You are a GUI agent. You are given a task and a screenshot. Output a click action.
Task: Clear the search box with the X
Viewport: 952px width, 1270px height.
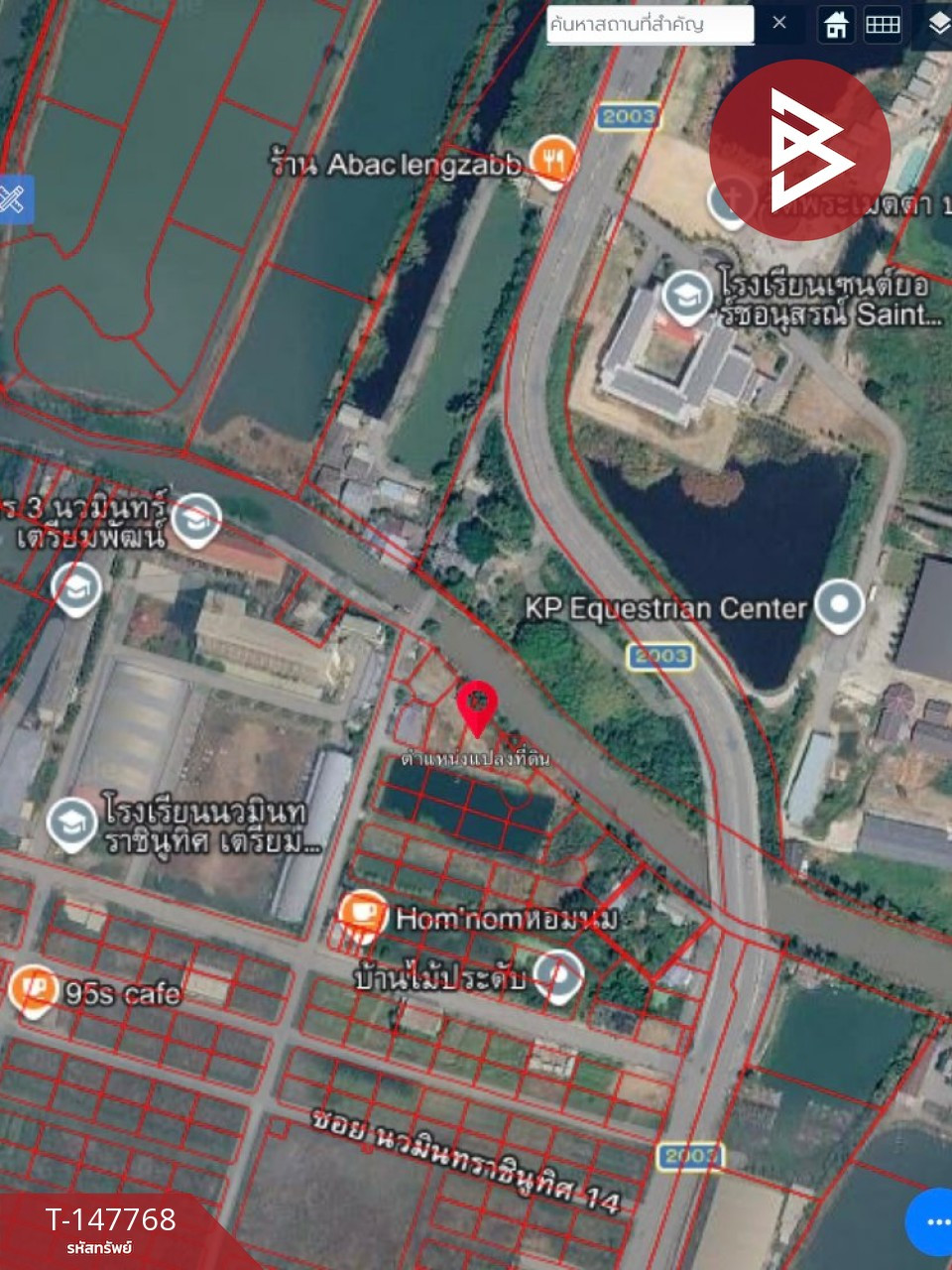point(779,23)
